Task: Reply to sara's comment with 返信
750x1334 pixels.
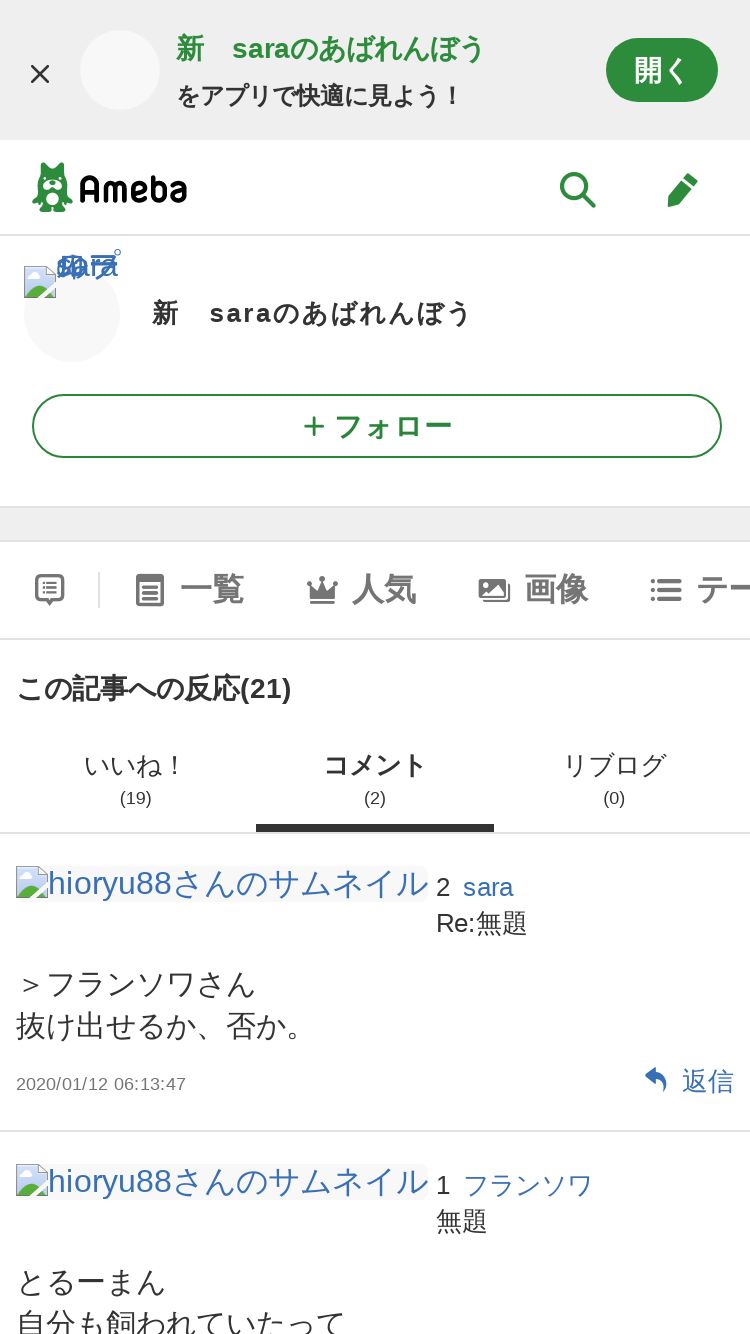Action: [x=689, y=1081]
